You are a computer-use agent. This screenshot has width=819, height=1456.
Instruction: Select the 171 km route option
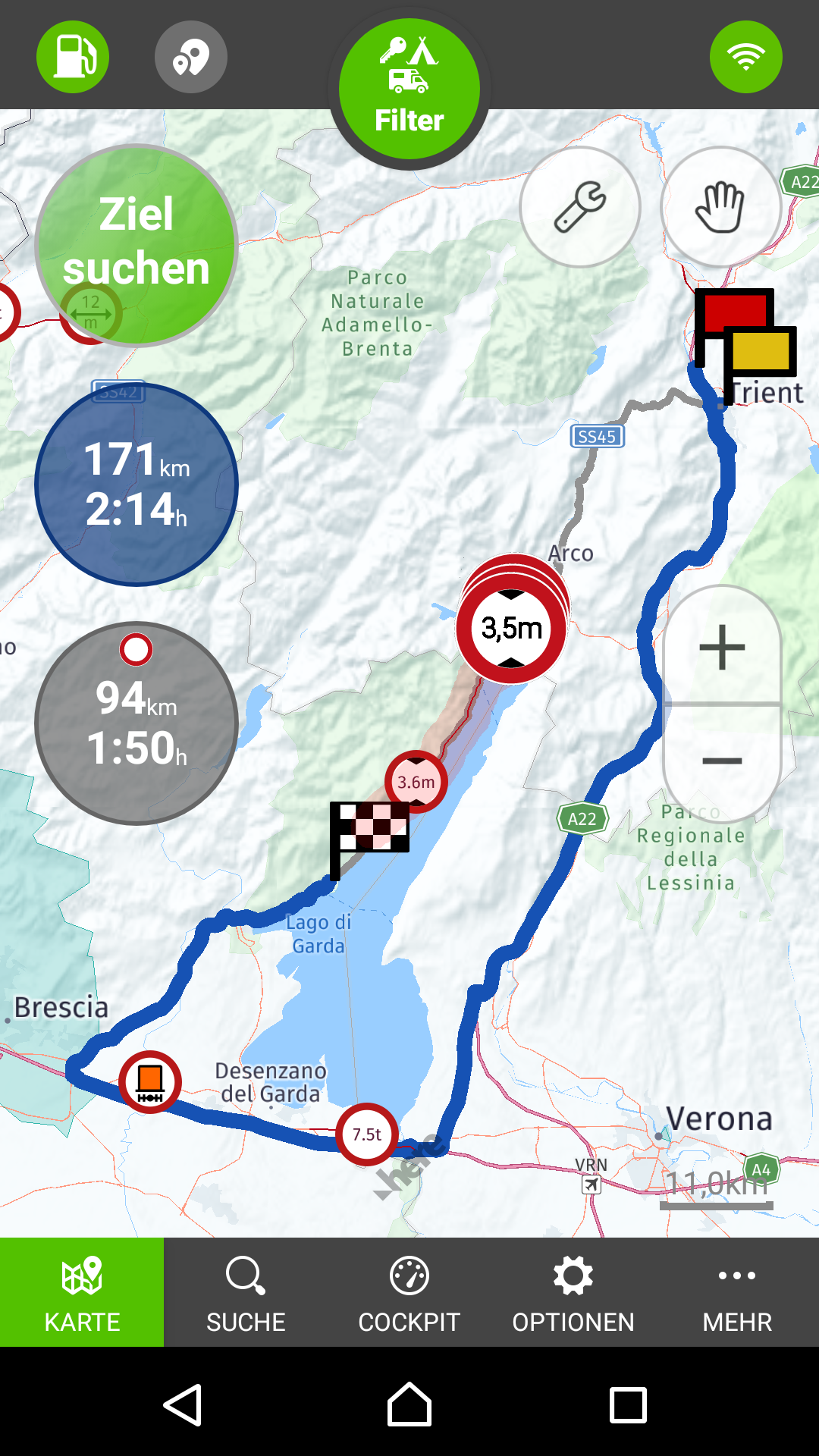(x=136, y=485)
